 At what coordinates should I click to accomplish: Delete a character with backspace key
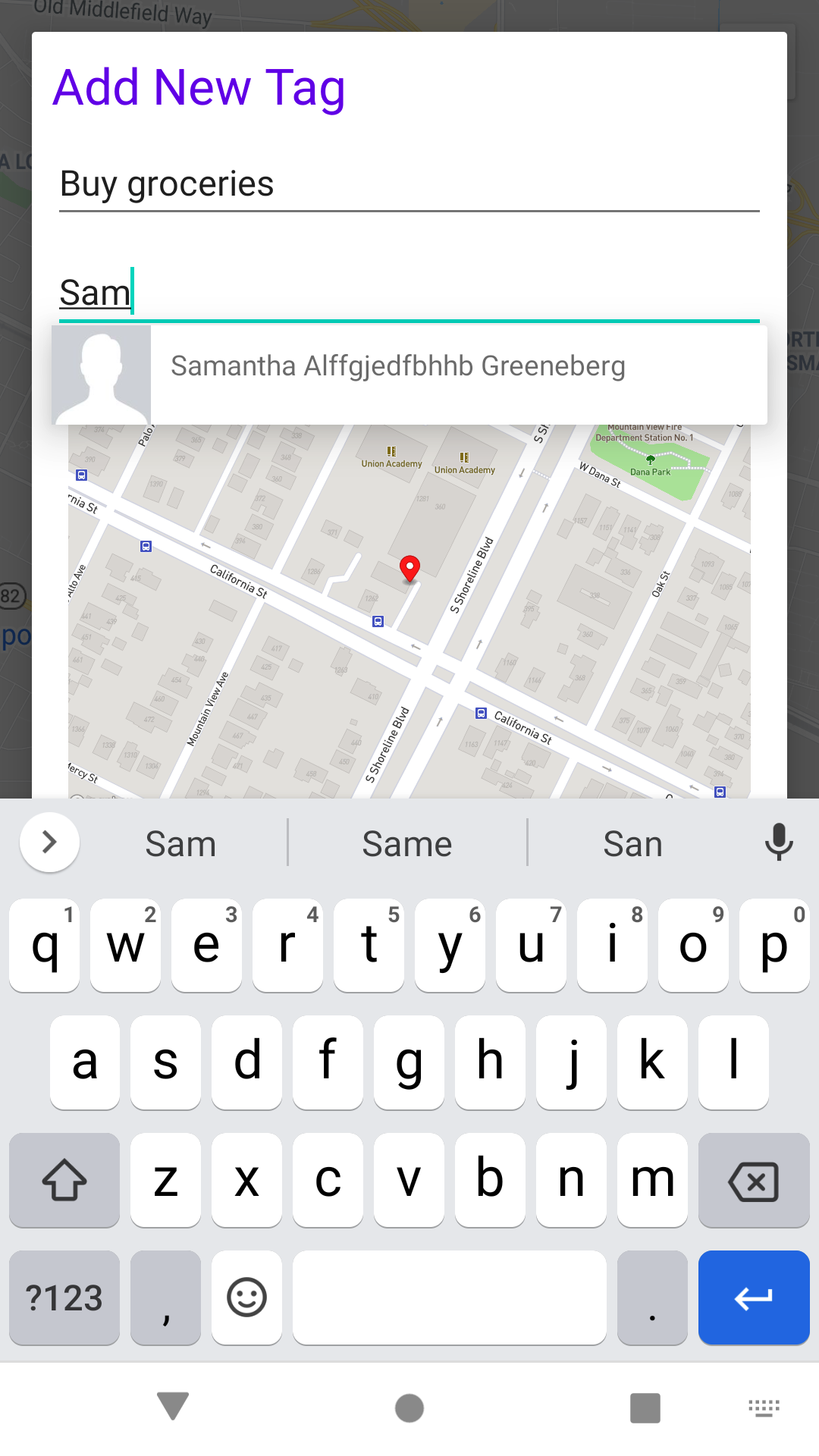pos(753,1180)
